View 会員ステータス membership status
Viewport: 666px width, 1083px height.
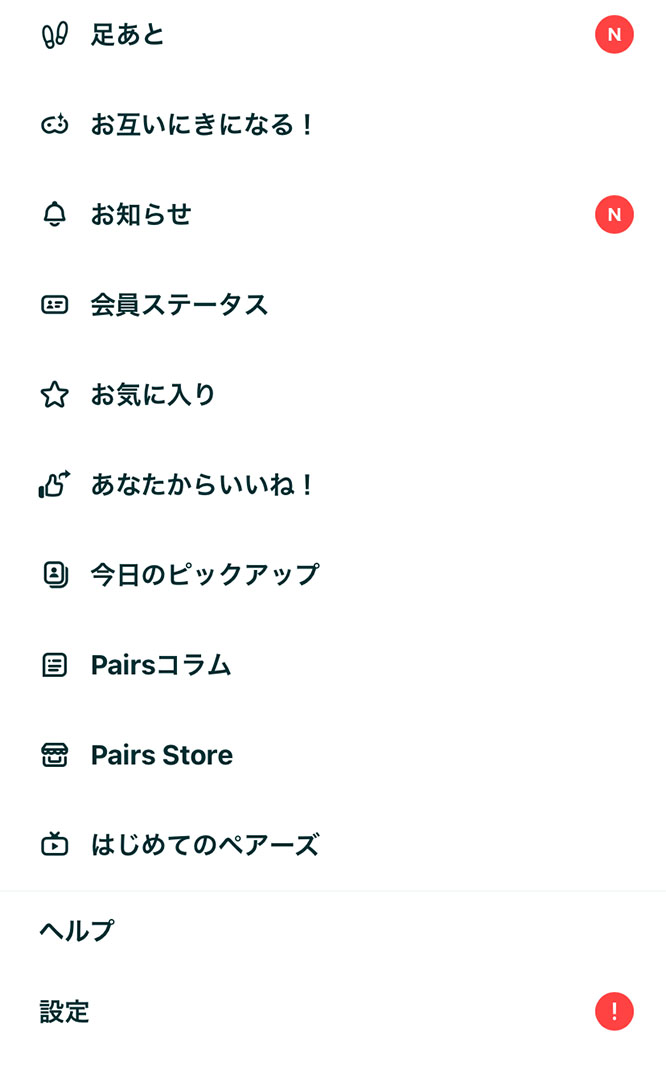point(333,305)
